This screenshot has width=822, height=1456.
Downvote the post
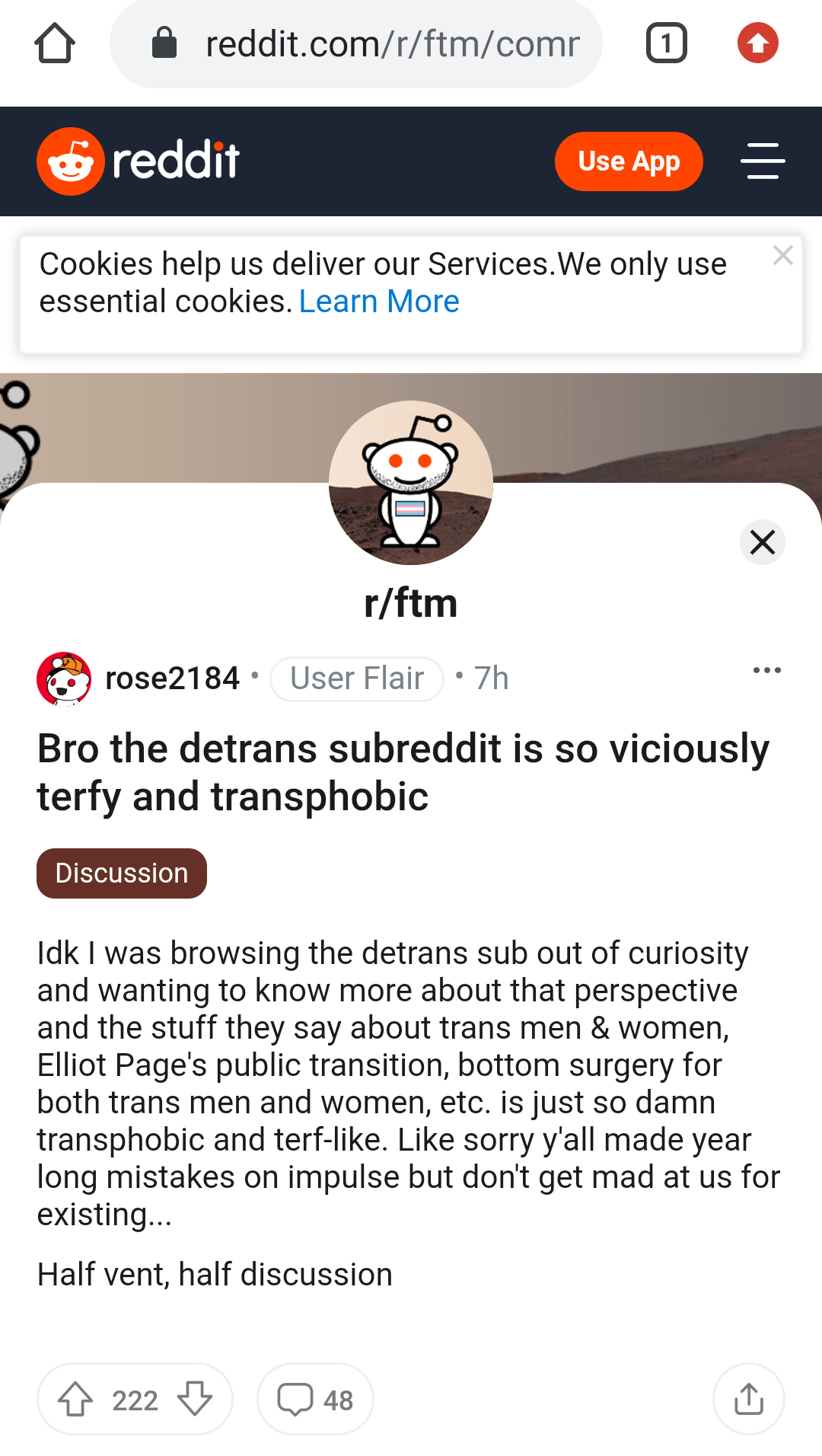point(195,1400)
